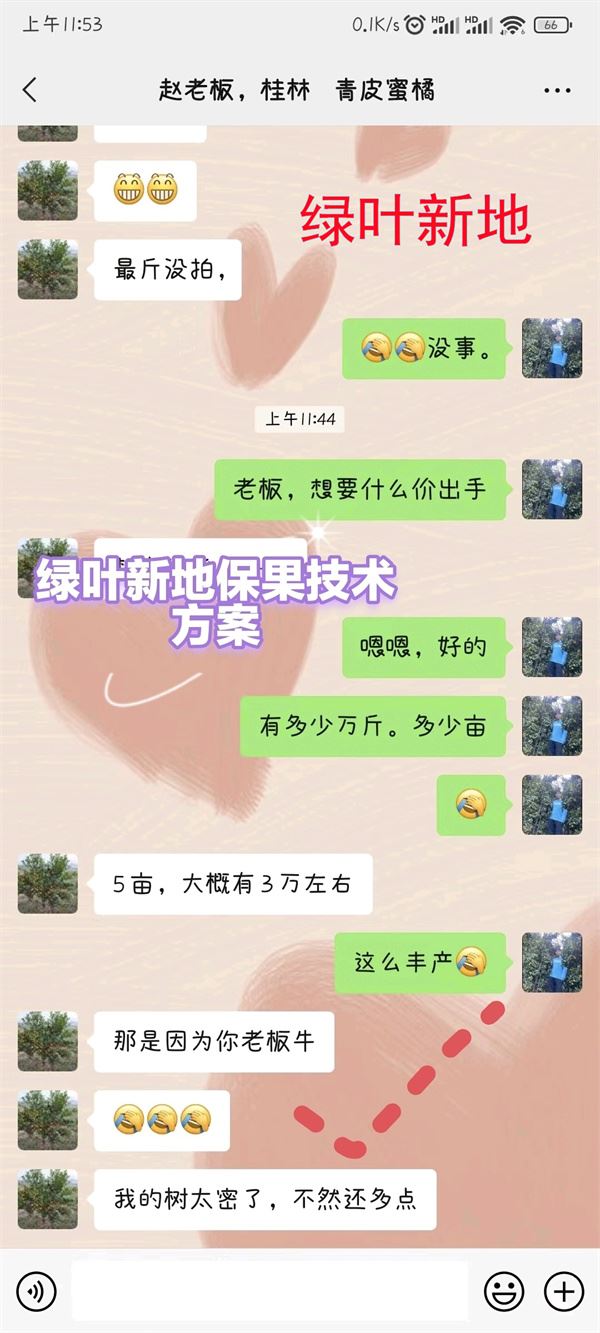
Task: Open contact avatar beside '我的树太密了，不然还多点'
Action: (x=47, y=1199)
